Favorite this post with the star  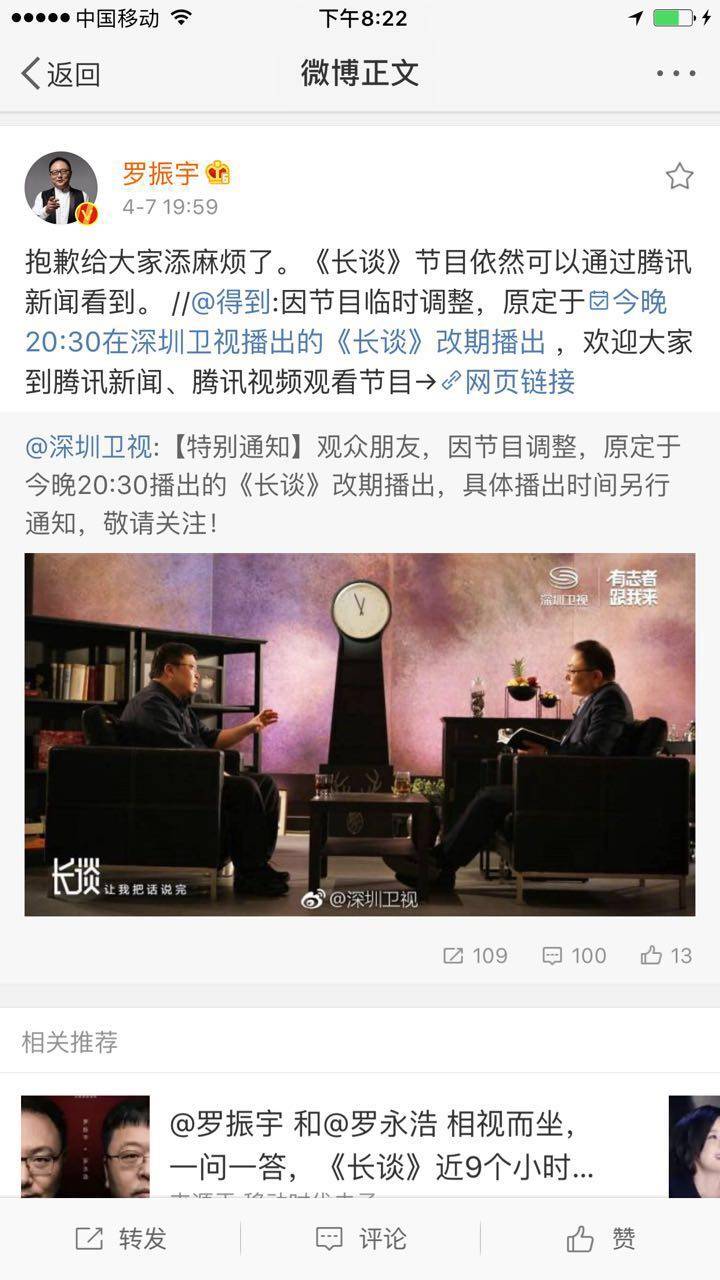679,177
